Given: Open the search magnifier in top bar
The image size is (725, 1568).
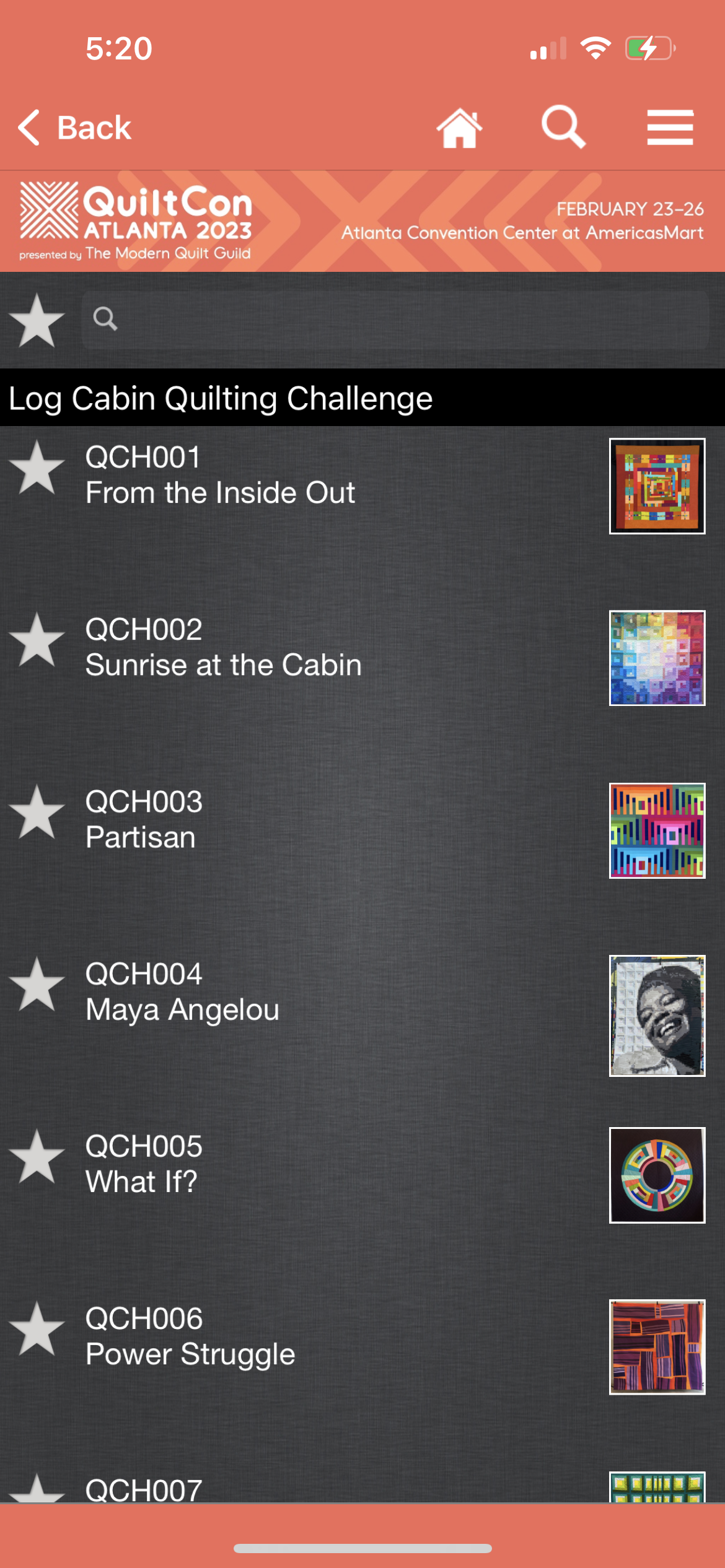Looking at the screenshot, I should (563, 127).
